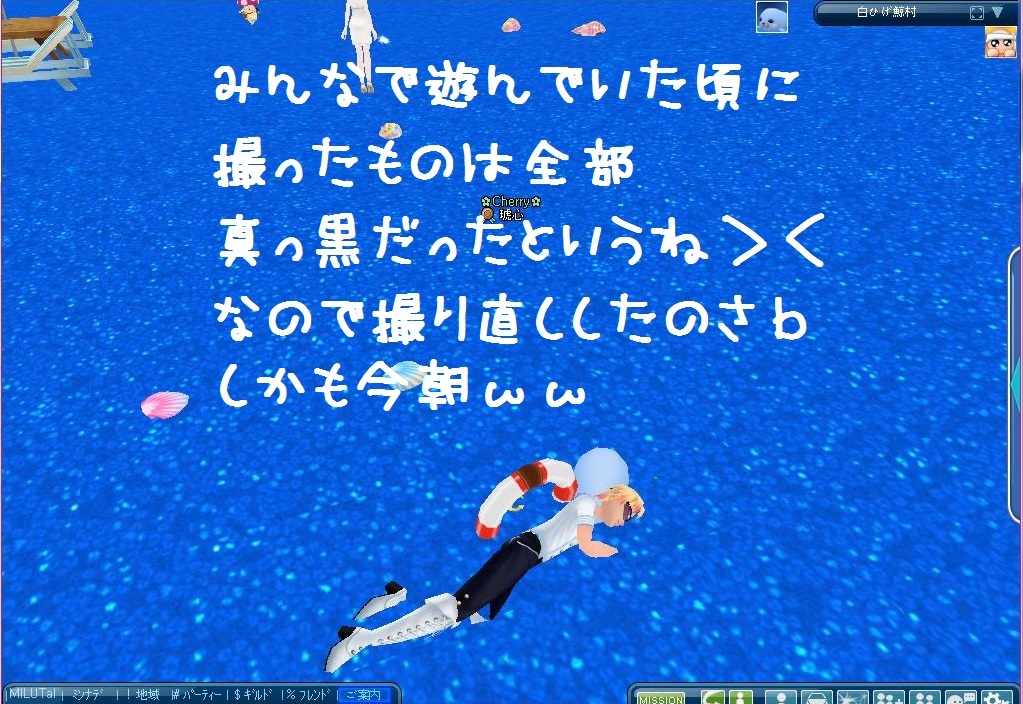Tap the whale pet icon at top
The height and width of the screenshot is (704, 1023).
pyautogui.click(x=771, y=17)
